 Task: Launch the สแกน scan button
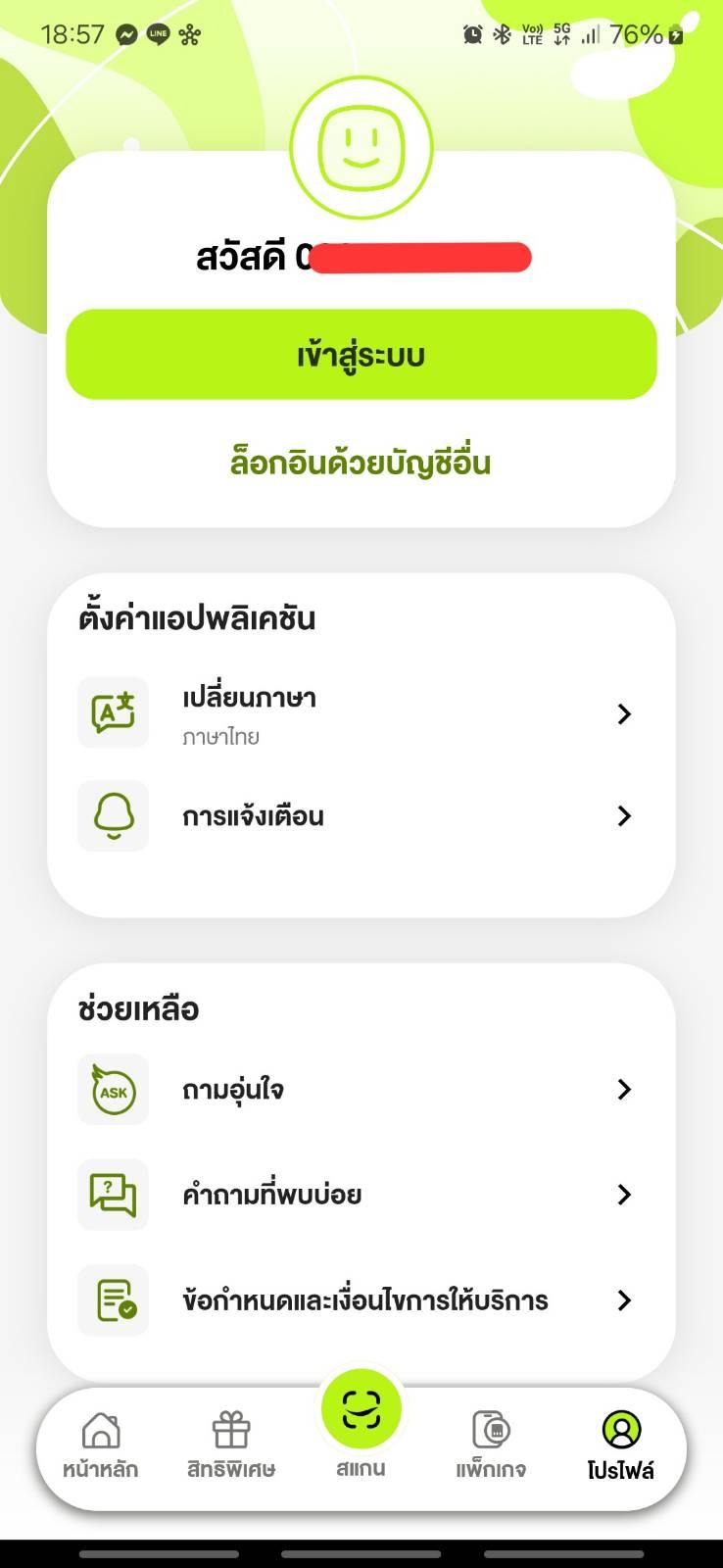(361, 1411)
